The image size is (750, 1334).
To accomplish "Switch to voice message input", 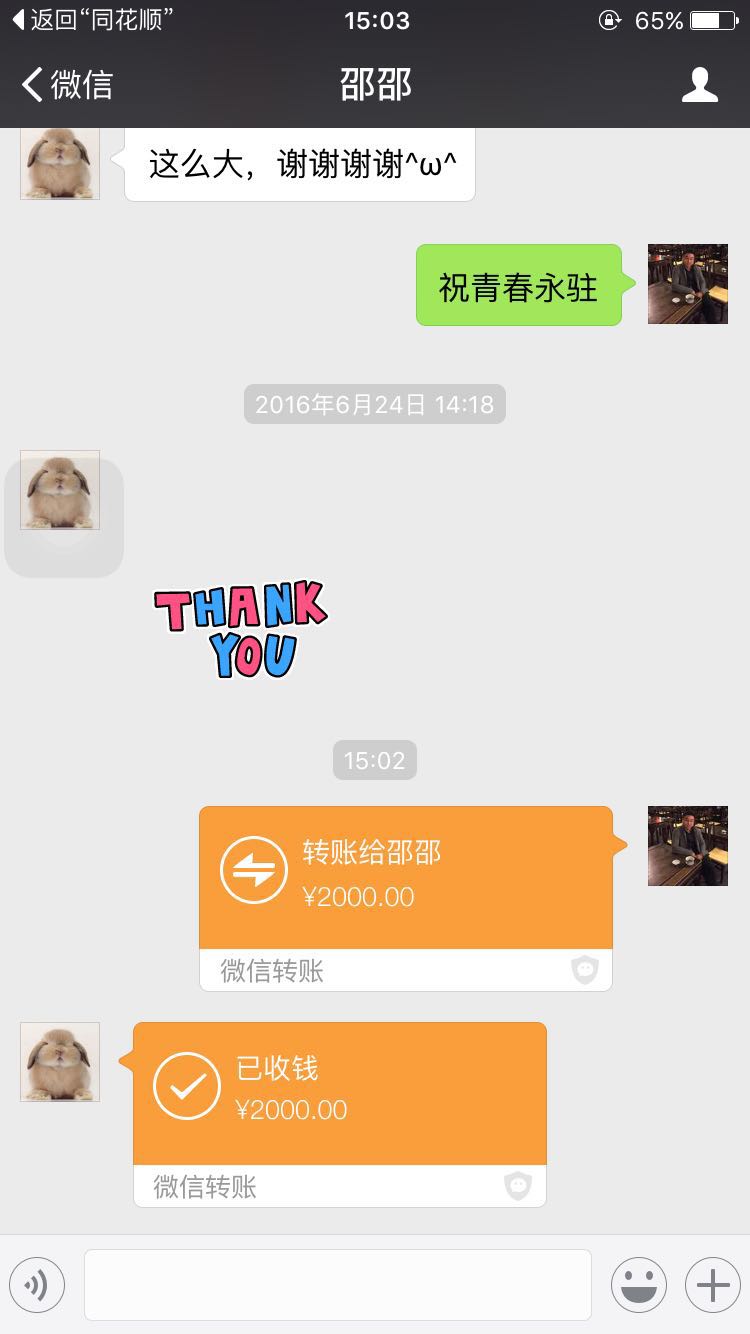I will click(x=37, y=1285).
